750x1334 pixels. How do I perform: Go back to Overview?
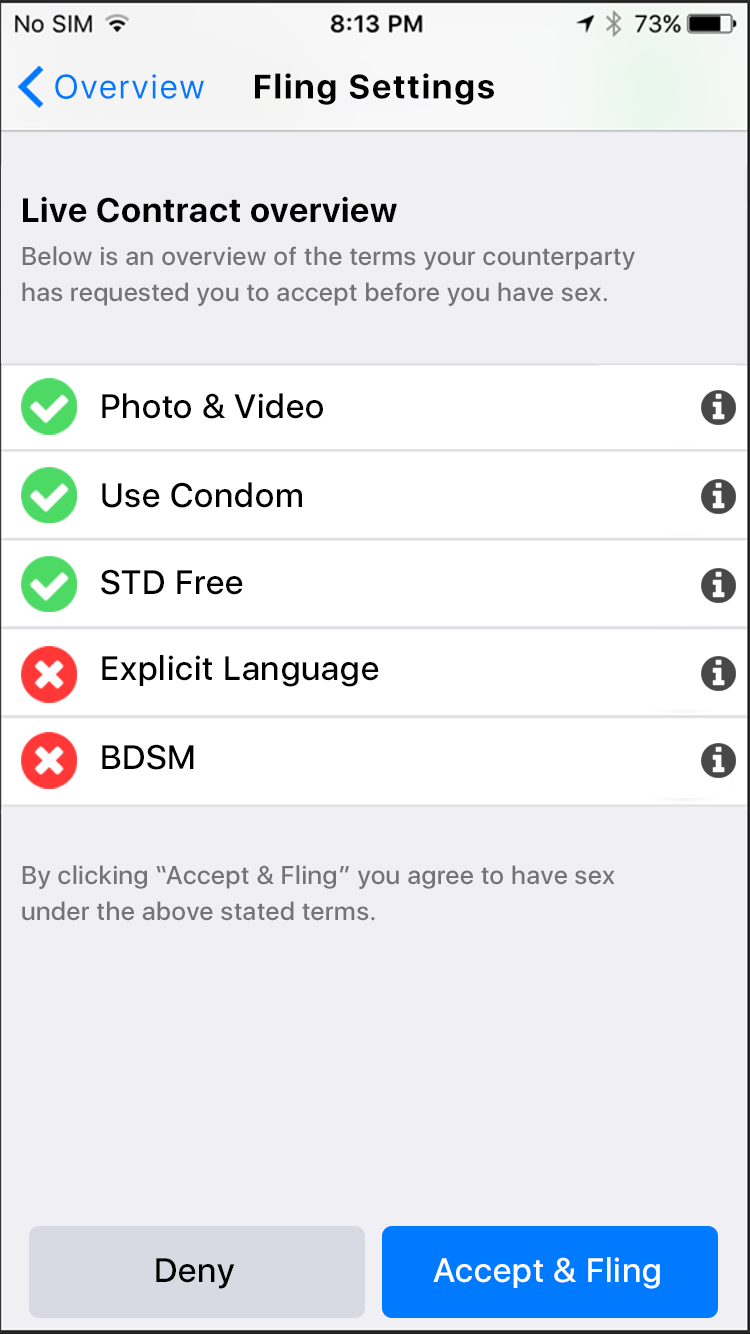pos(112,88)
